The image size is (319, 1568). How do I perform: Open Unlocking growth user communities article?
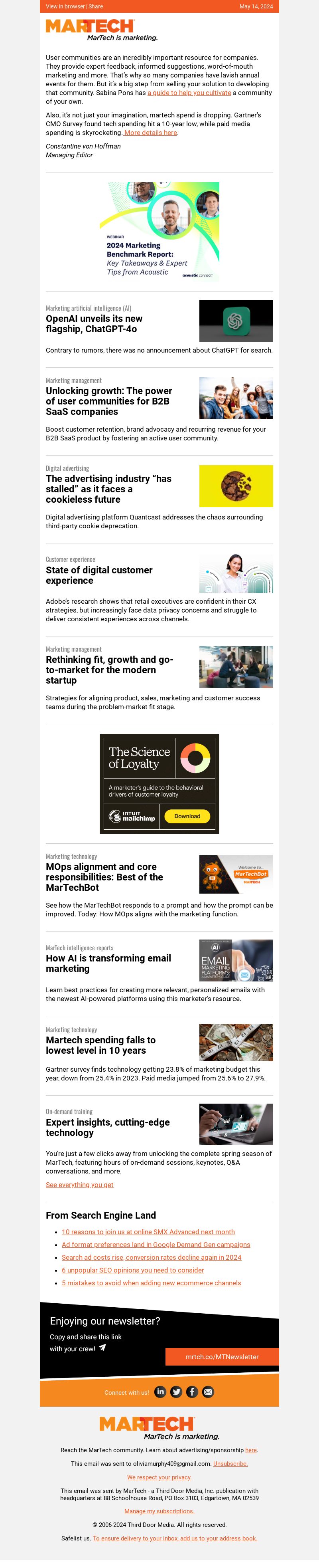coord(108,401)
